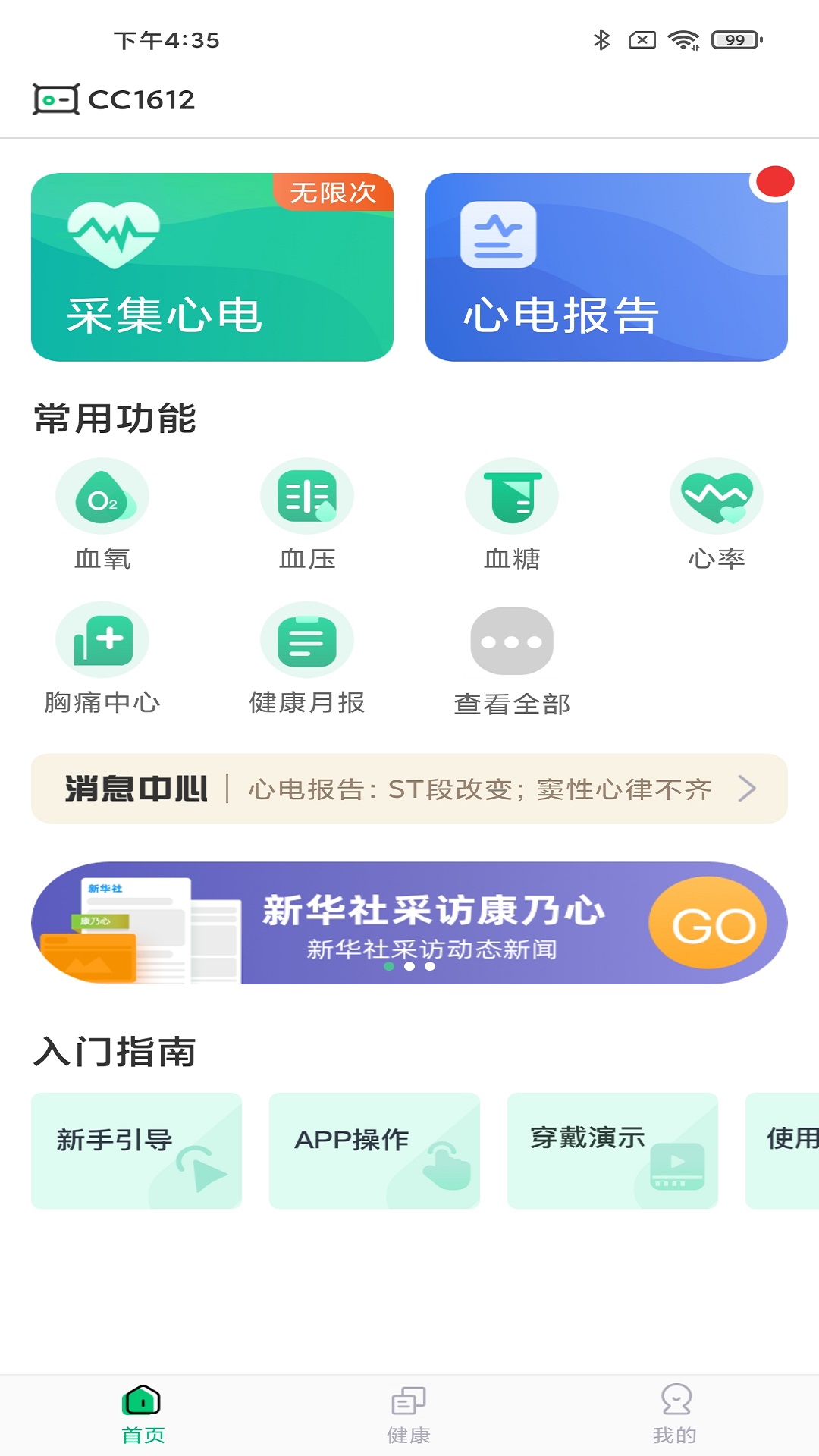Open the 血糖 (blood glucose) icon

[x=512, y=497]
